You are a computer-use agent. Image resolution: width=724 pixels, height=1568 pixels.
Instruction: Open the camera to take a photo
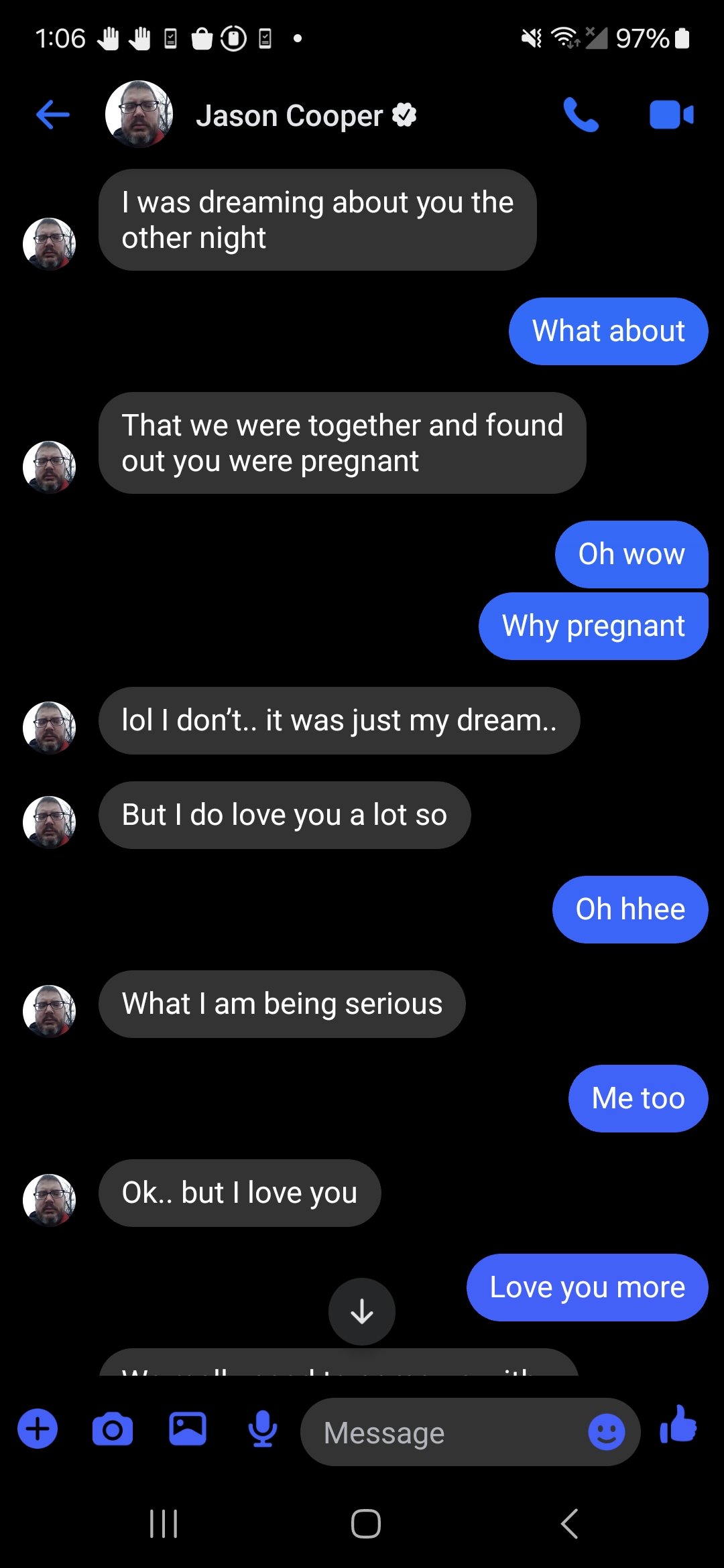(x=113, y=1429)
